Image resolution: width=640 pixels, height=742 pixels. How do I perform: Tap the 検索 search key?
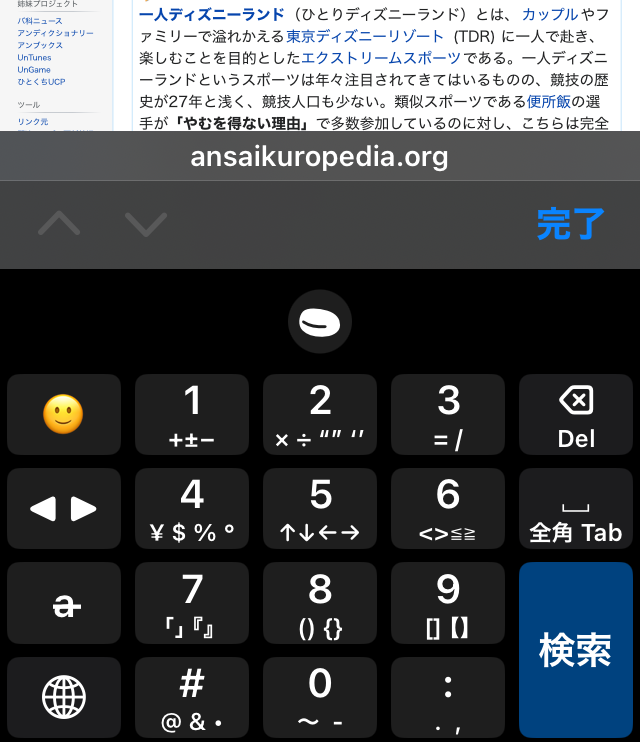[575, 650]
